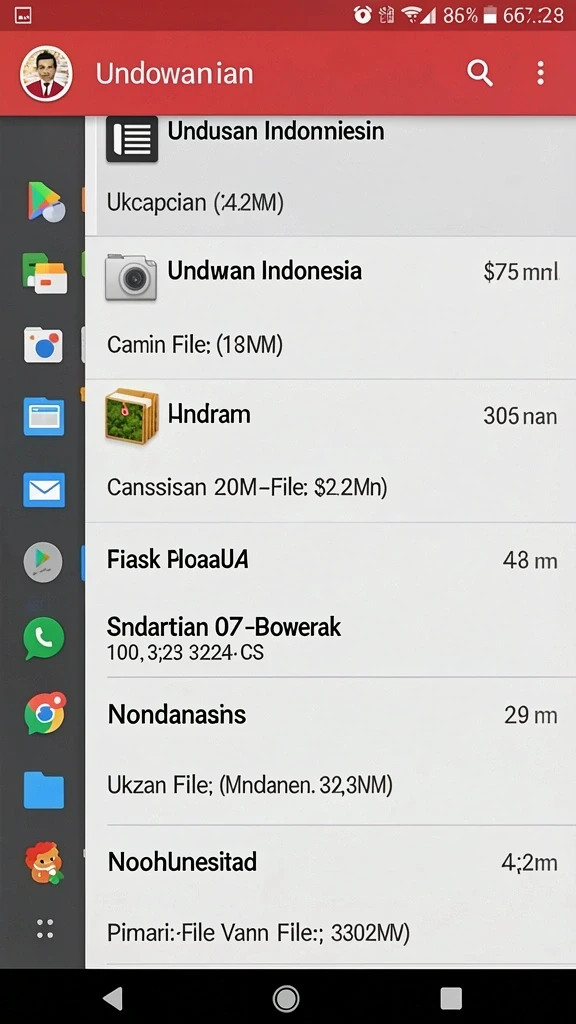Tap the system back button
The width and height of the screenshot is (576, 1024).
tap(114, 998)
